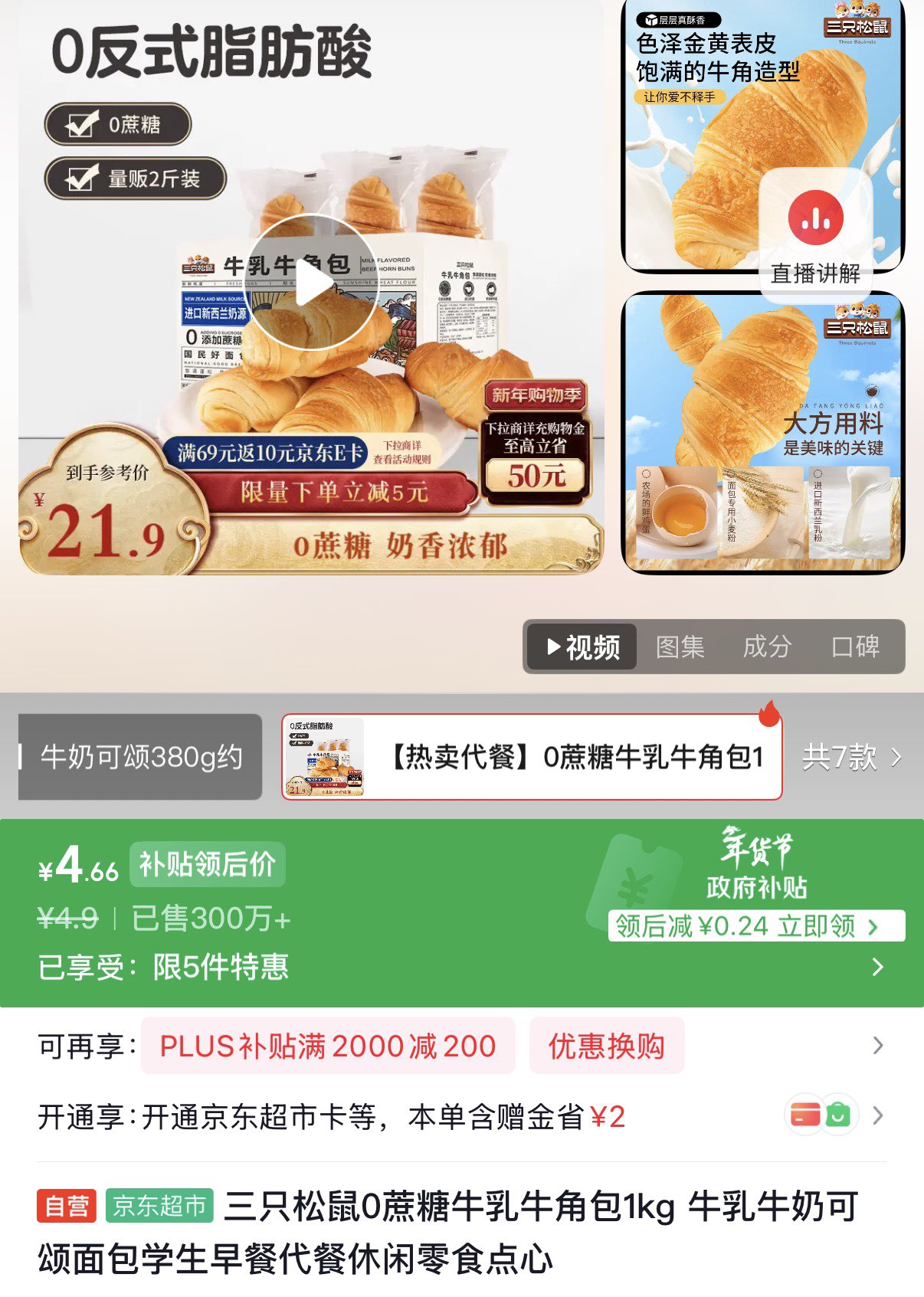
Task: Switch to the 视频 tab
Action: pos(582,647)
